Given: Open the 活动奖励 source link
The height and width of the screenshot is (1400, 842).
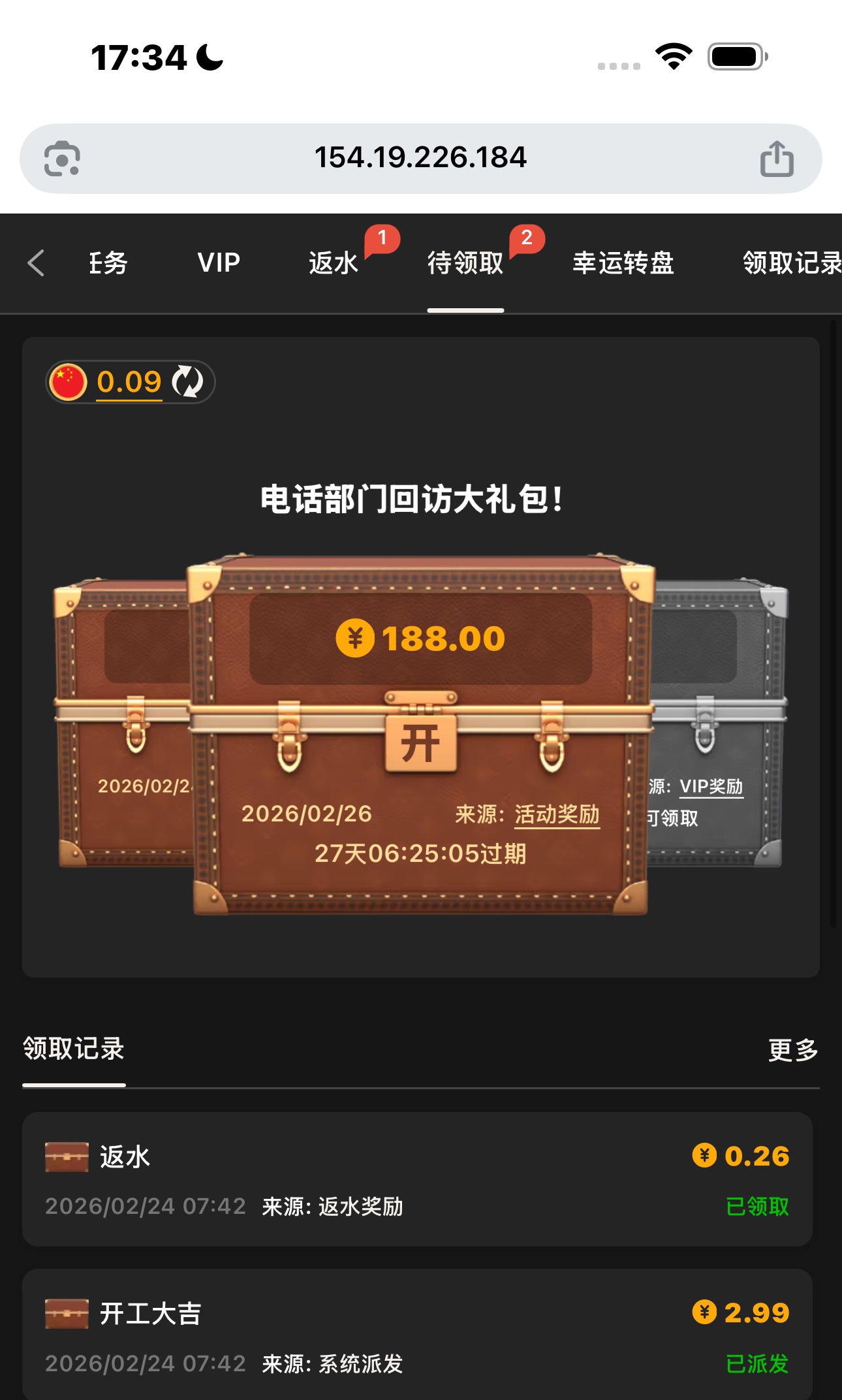Looking at the screenshot, I should point(557,814).
